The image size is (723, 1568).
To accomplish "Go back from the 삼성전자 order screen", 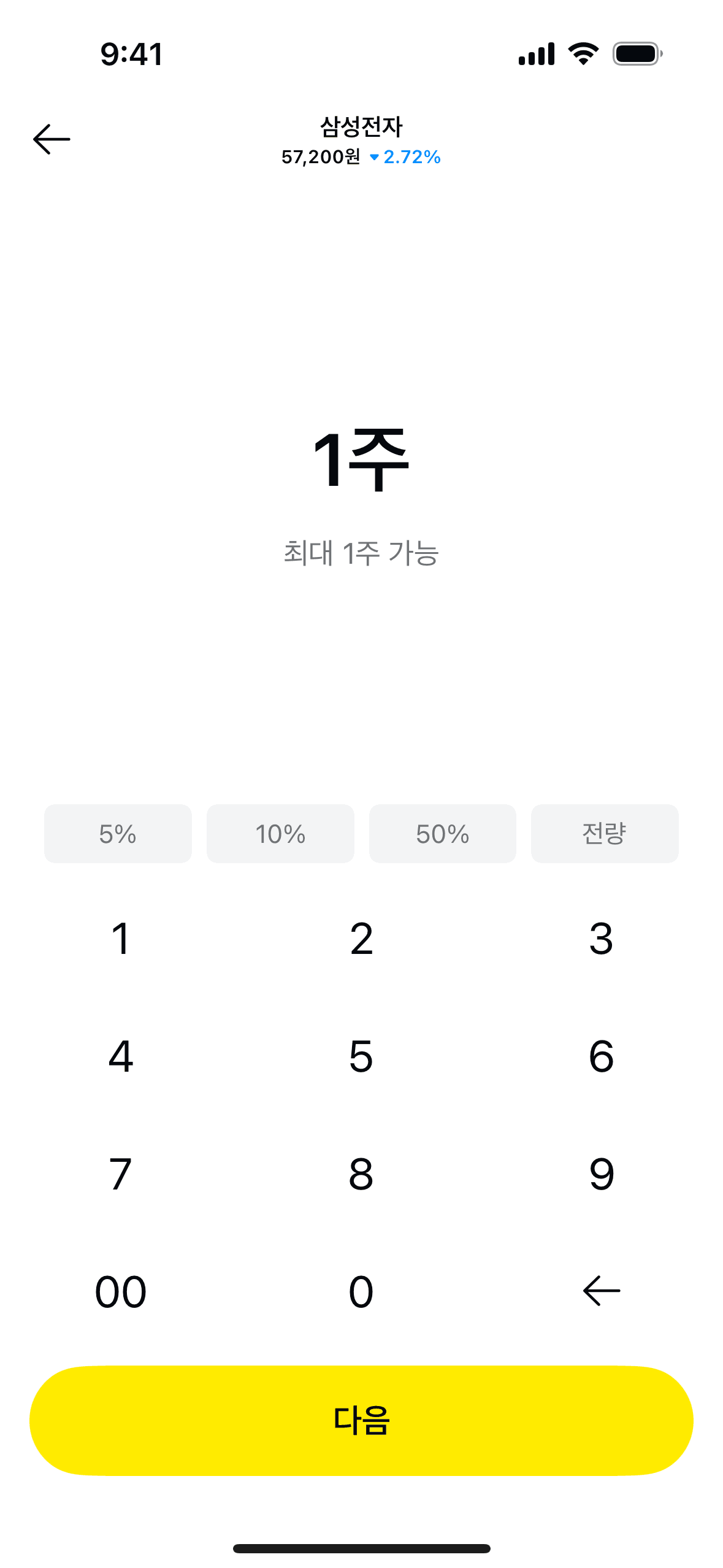I will point(52,139).
